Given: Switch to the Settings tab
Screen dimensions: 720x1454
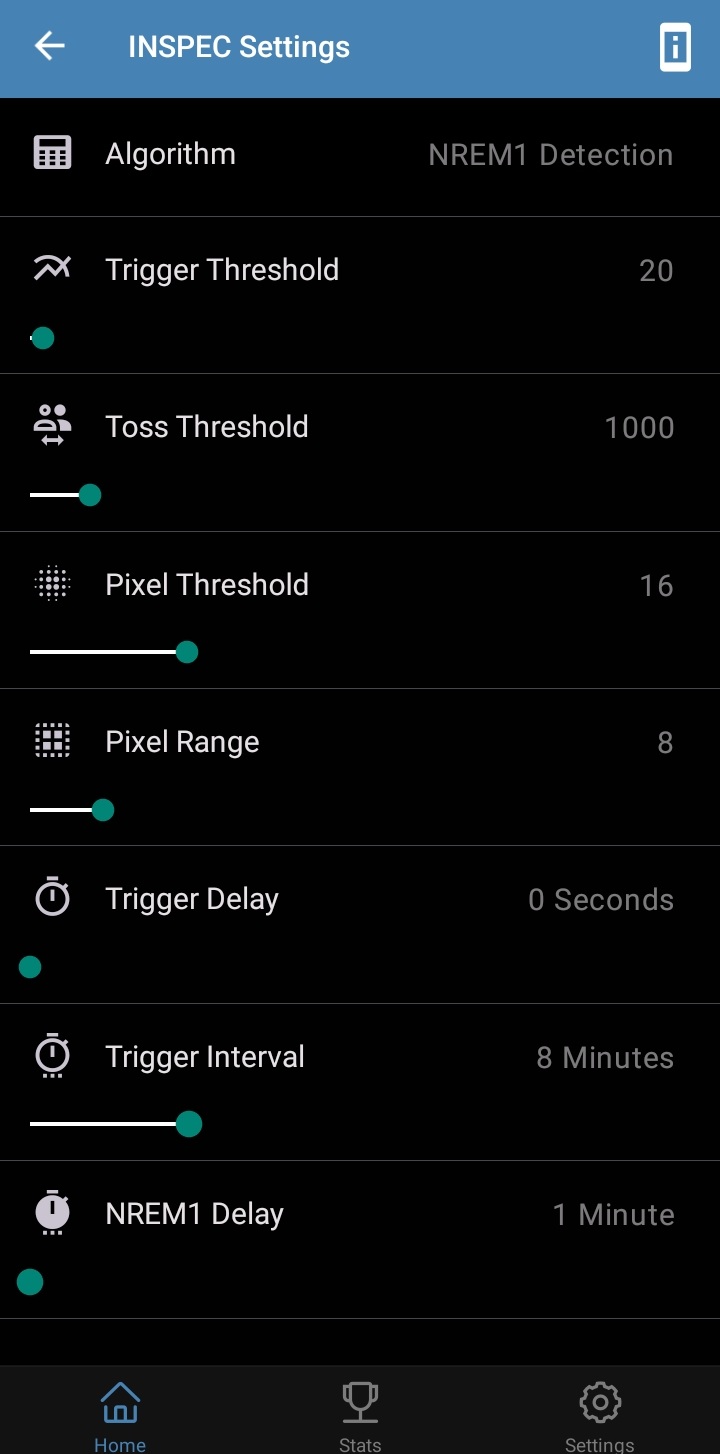Looking at the screenshot, I should pos(600,1414).
